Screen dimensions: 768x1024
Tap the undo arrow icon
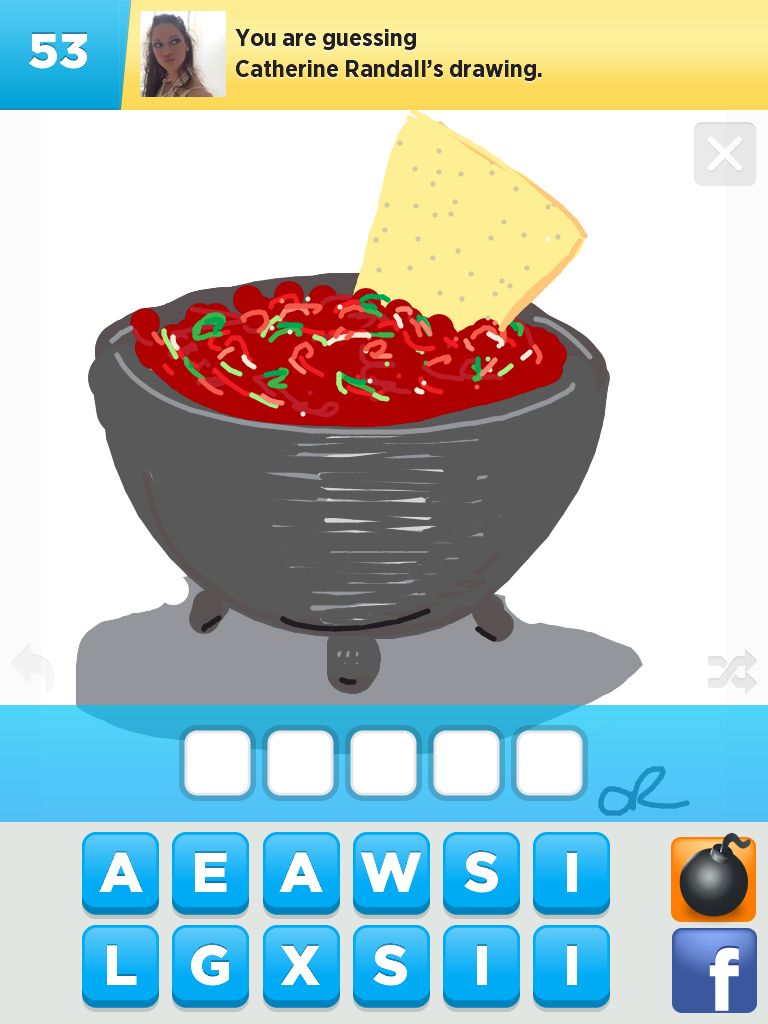tap(32, 668)
